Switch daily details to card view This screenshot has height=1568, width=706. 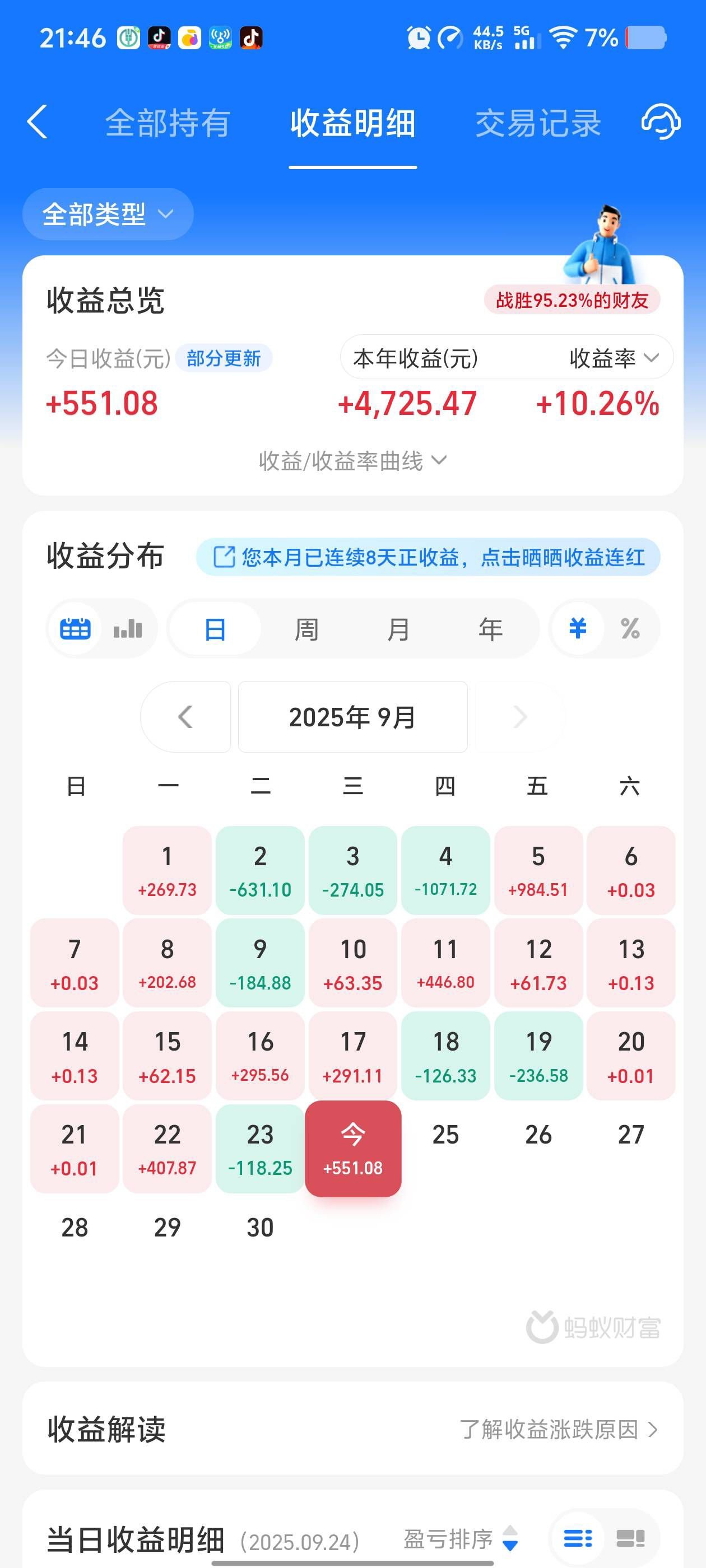(x=630, y=1539)
